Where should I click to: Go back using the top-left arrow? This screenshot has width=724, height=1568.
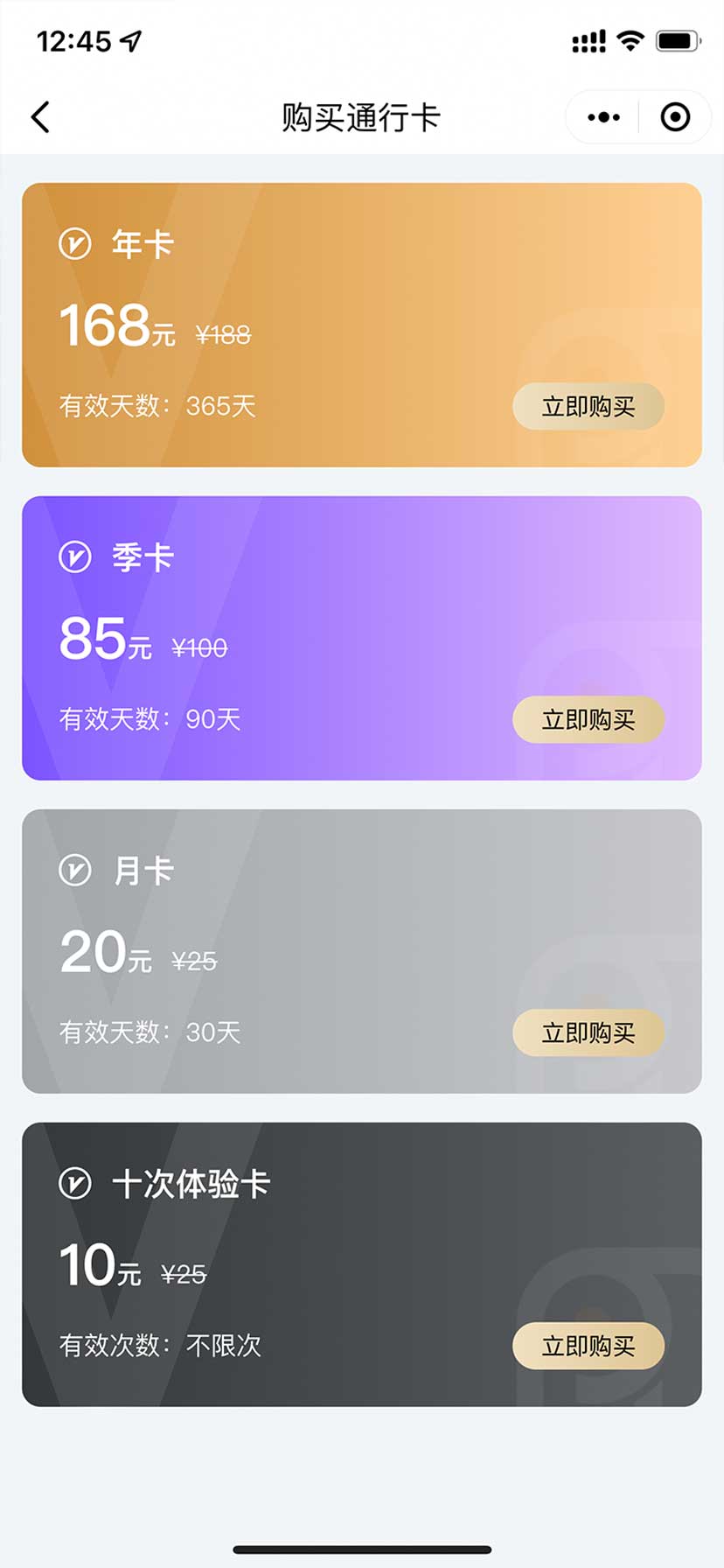click(40, 117)
